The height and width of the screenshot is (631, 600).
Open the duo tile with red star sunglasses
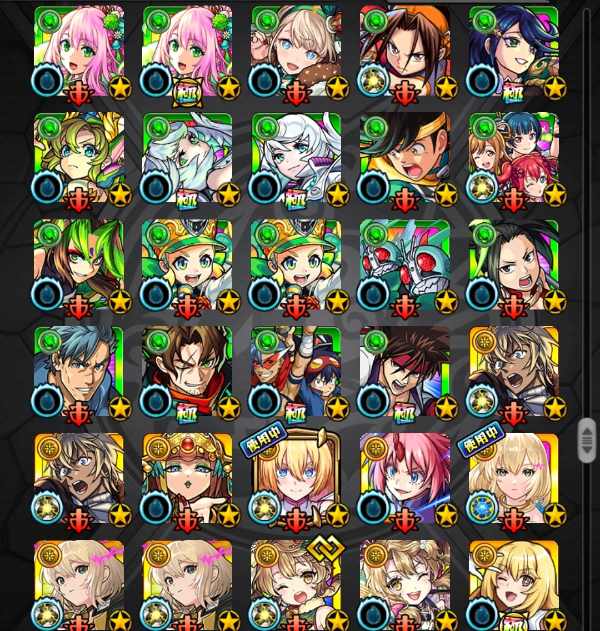pos(296,372)
